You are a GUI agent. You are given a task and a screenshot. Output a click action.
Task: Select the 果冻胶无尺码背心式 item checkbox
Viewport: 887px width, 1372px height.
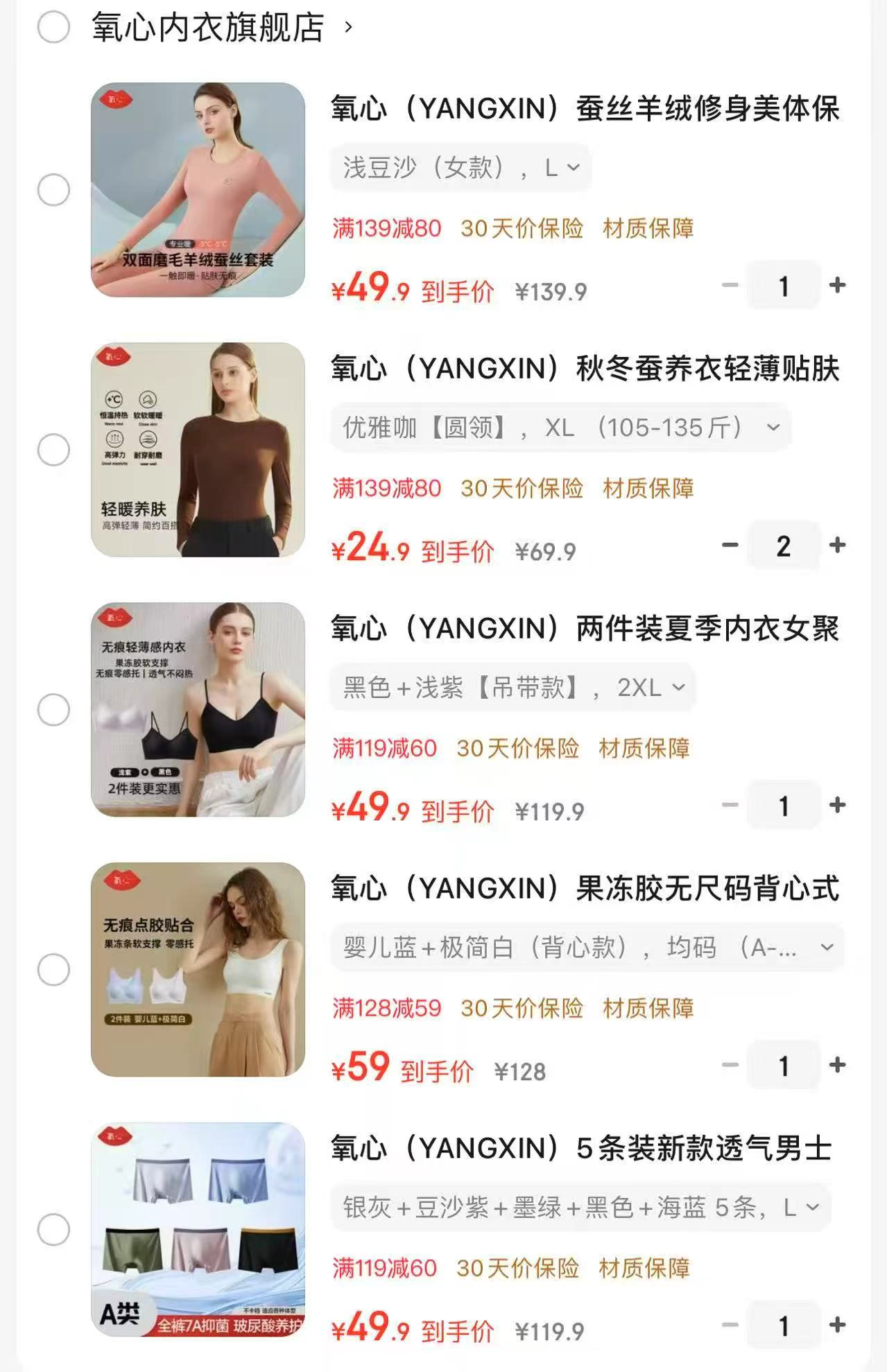(x=53, y=969)
